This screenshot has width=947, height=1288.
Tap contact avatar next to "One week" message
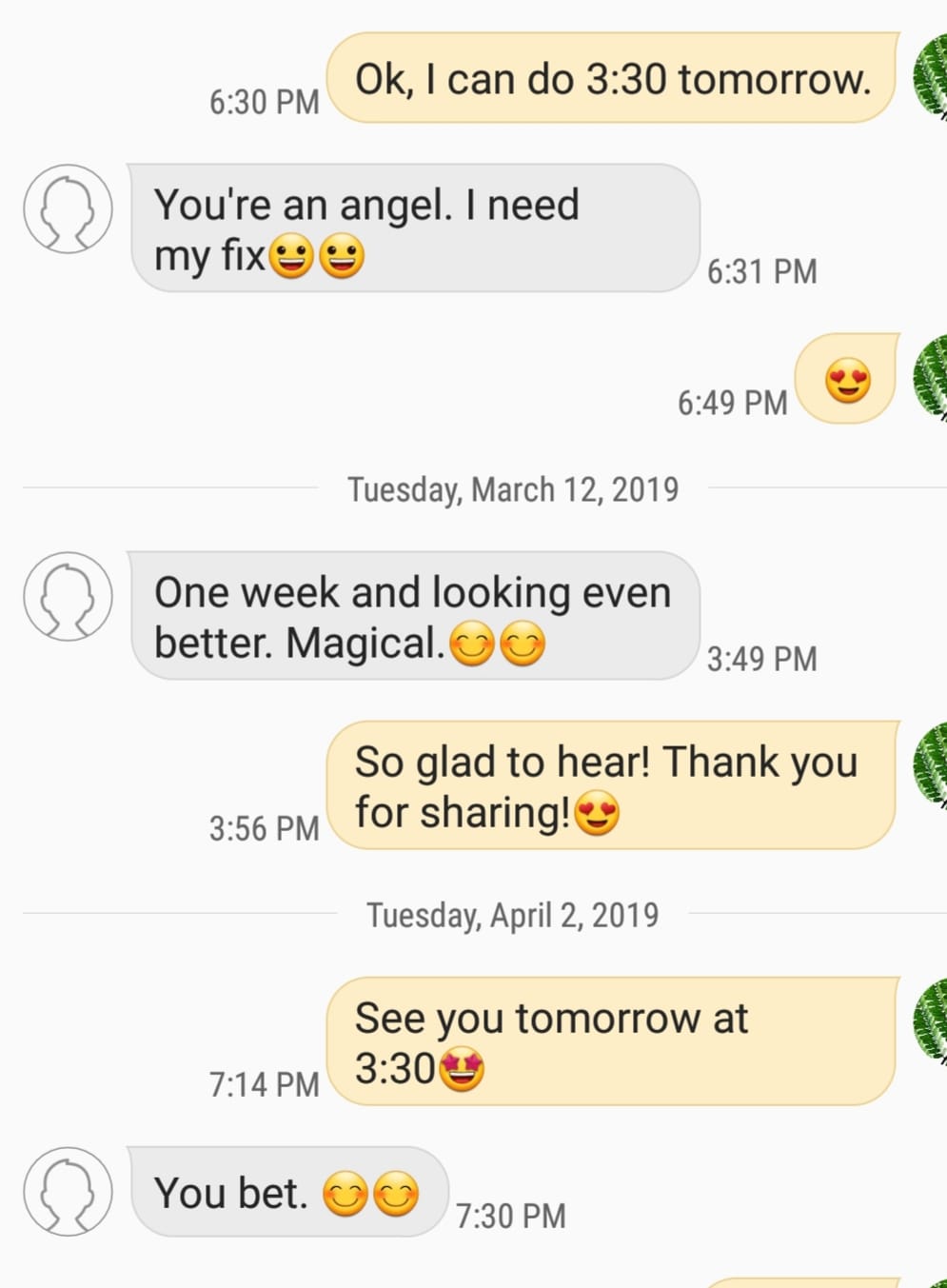[68, 597]
